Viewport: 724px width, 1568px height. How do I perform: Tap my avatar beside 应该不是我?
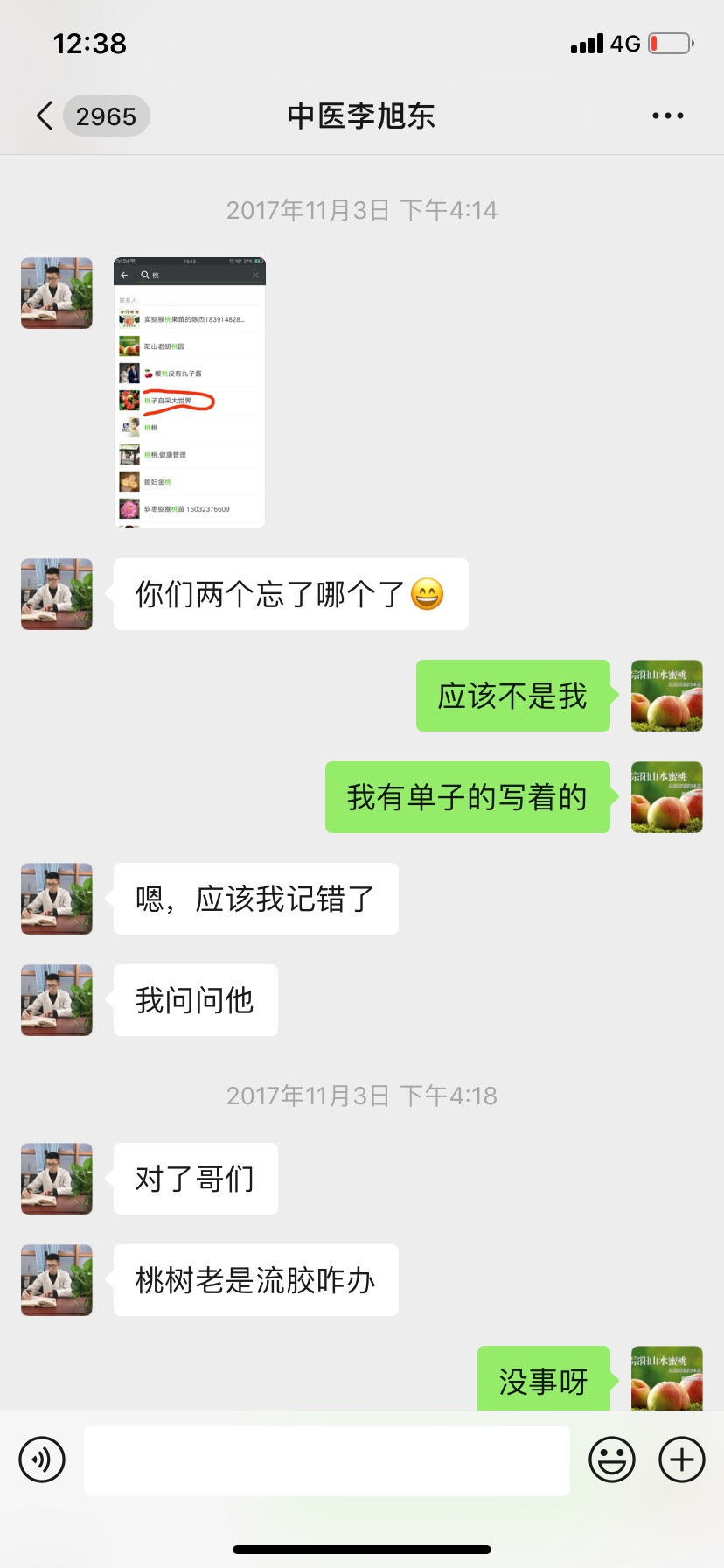coord(666,696)
